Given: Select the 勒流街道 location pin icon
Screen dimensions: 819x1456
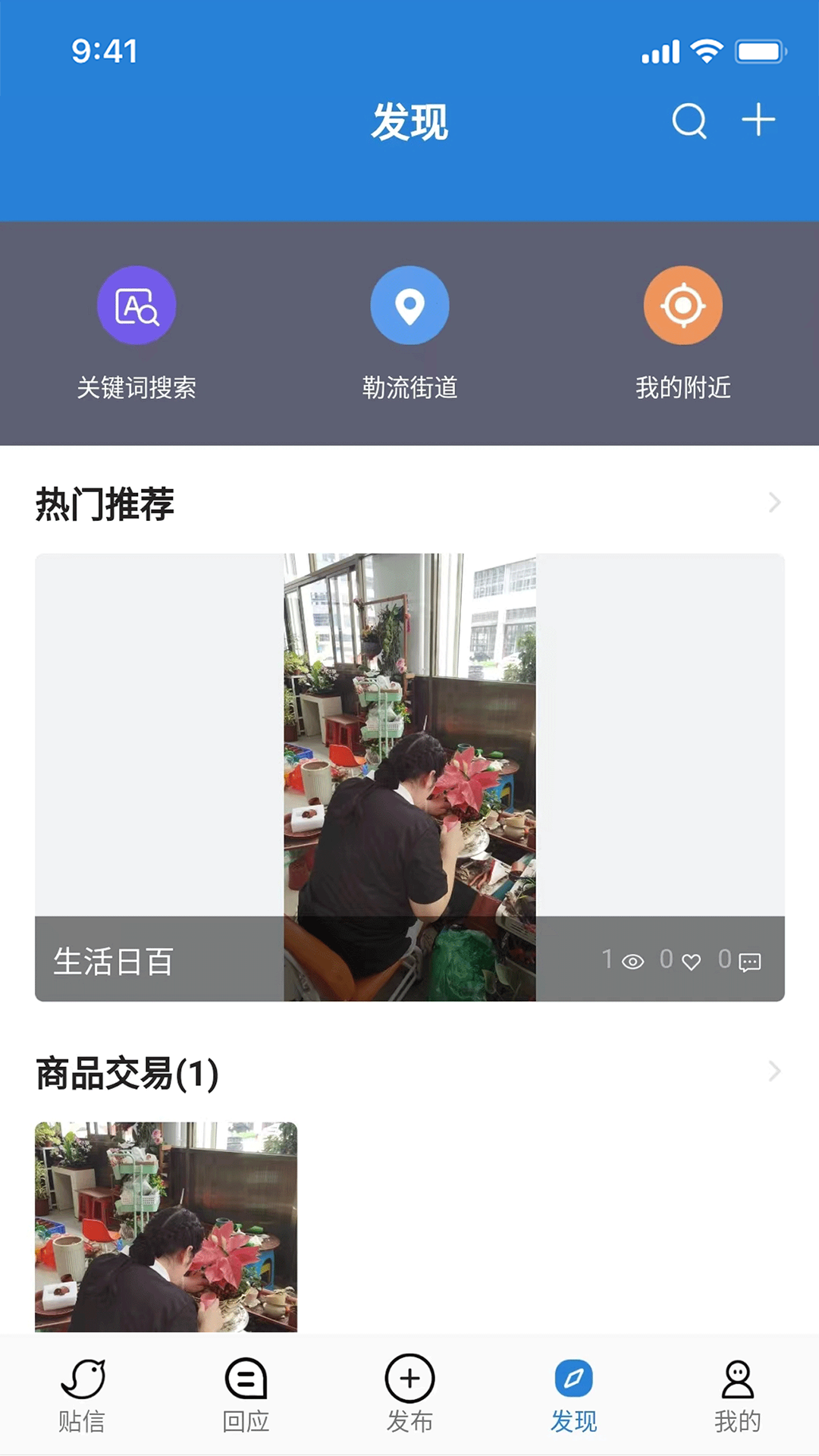Looking at the screenshot, I should tap(409, 305).
